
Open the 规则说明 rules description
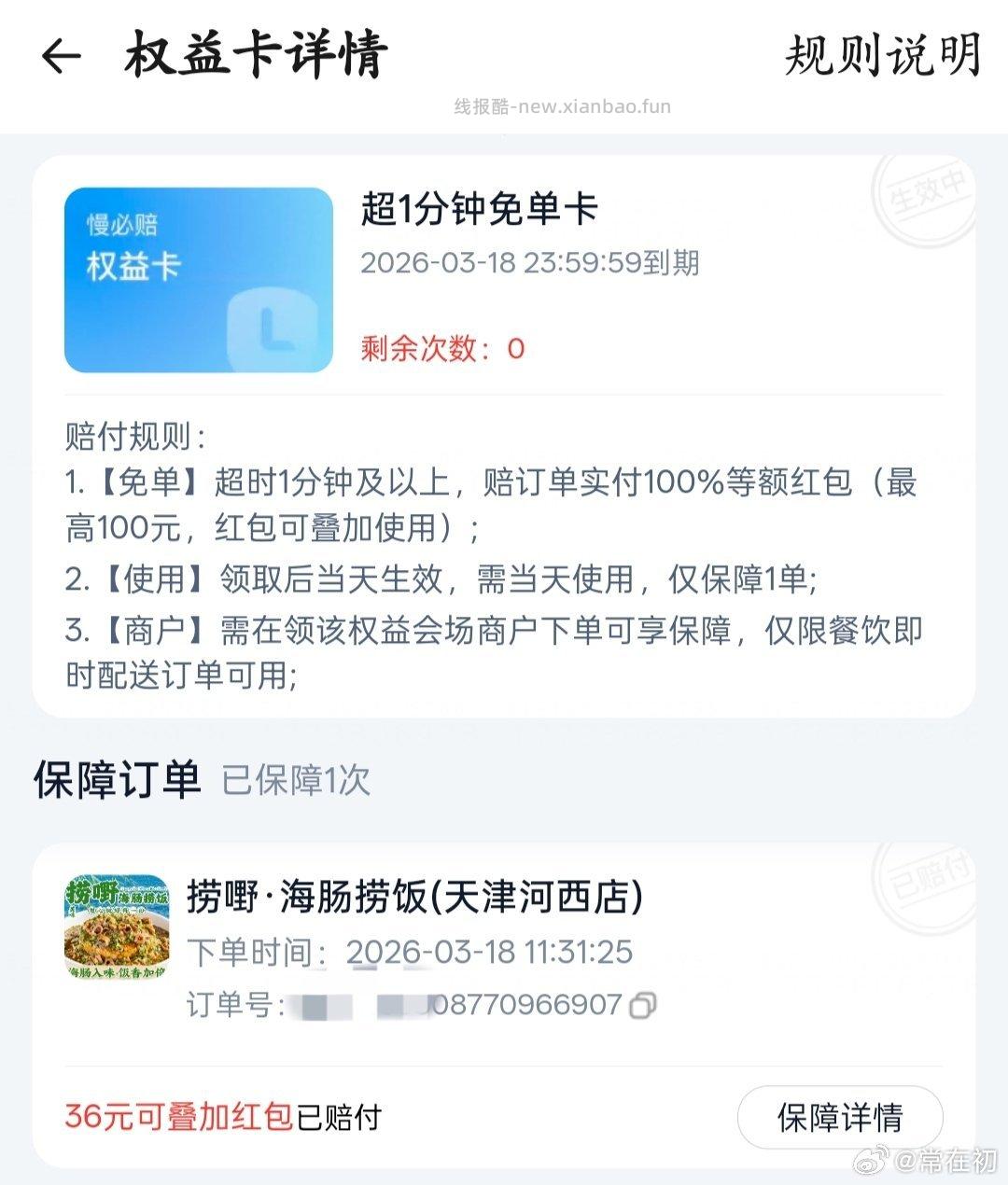point(882,56)
